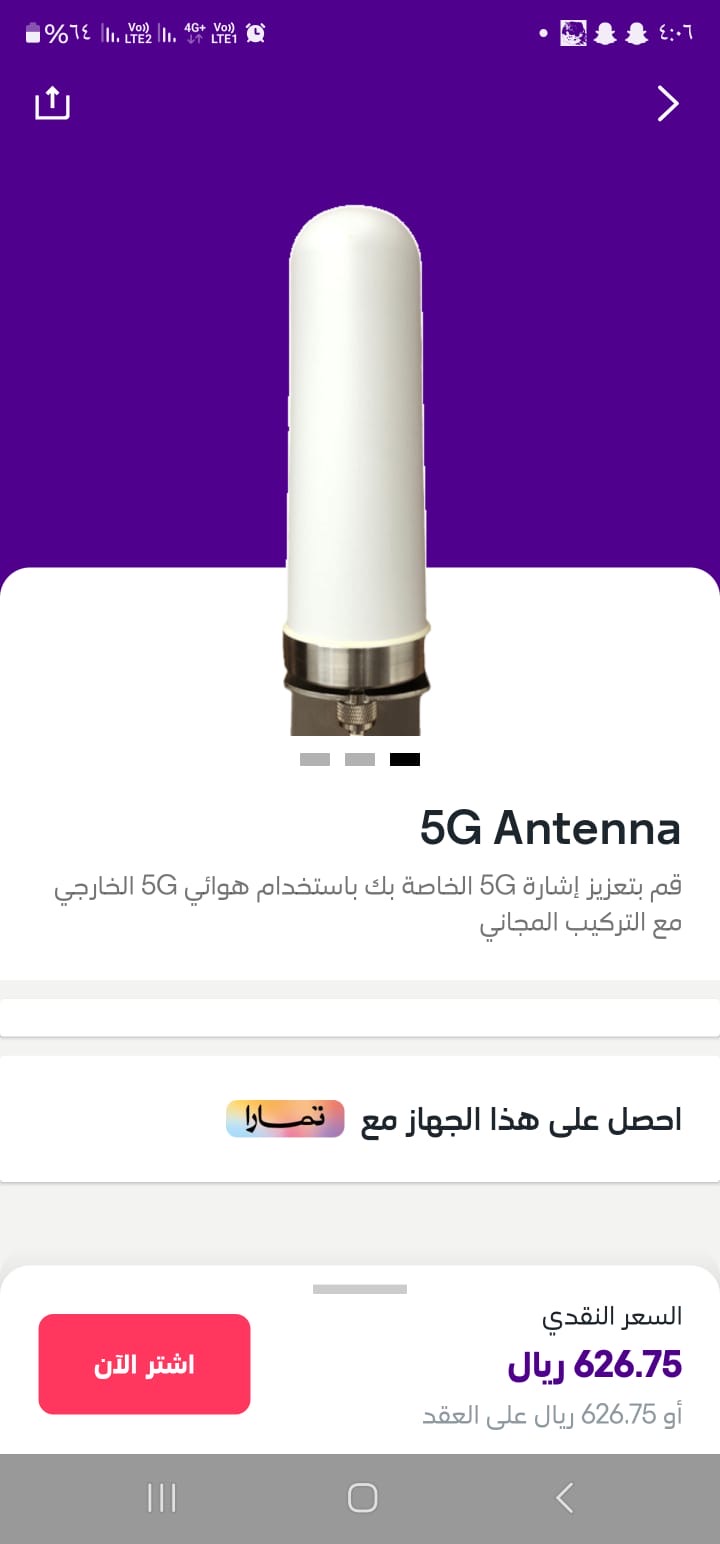Go back using the top arrow

(667, 104)
